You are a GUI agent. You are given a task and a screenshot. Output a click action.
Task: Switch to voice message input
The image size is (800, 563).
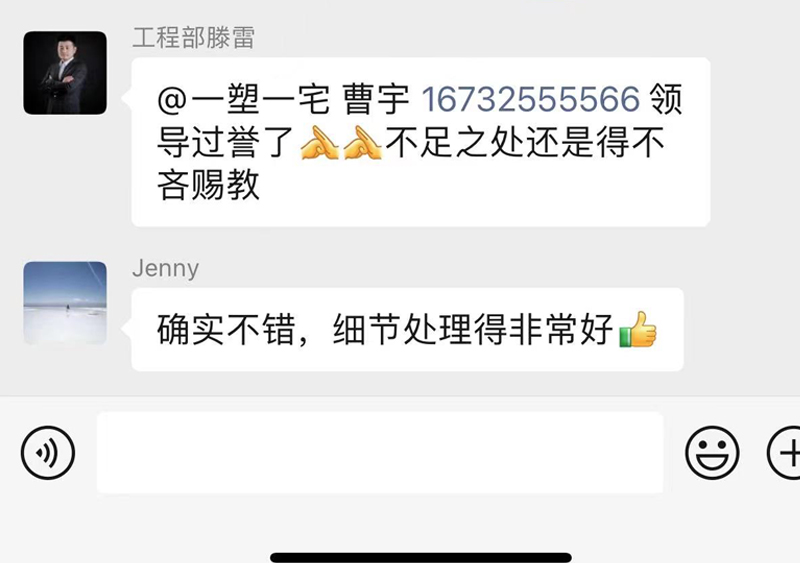tap(47, 453)
